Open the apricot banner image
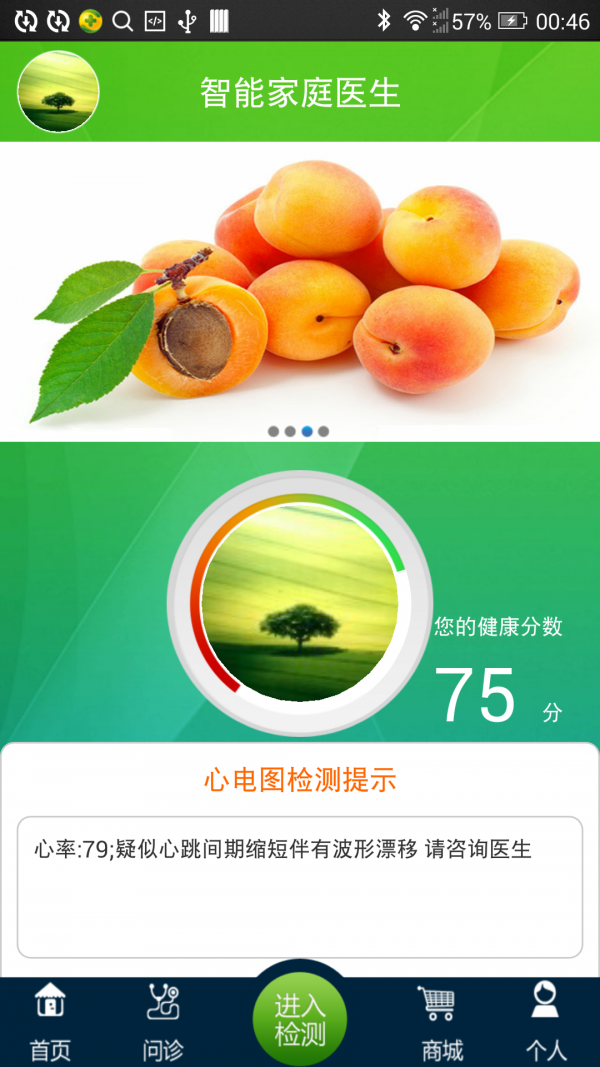This screenshot has width=600, height=1067. [300, 290]
